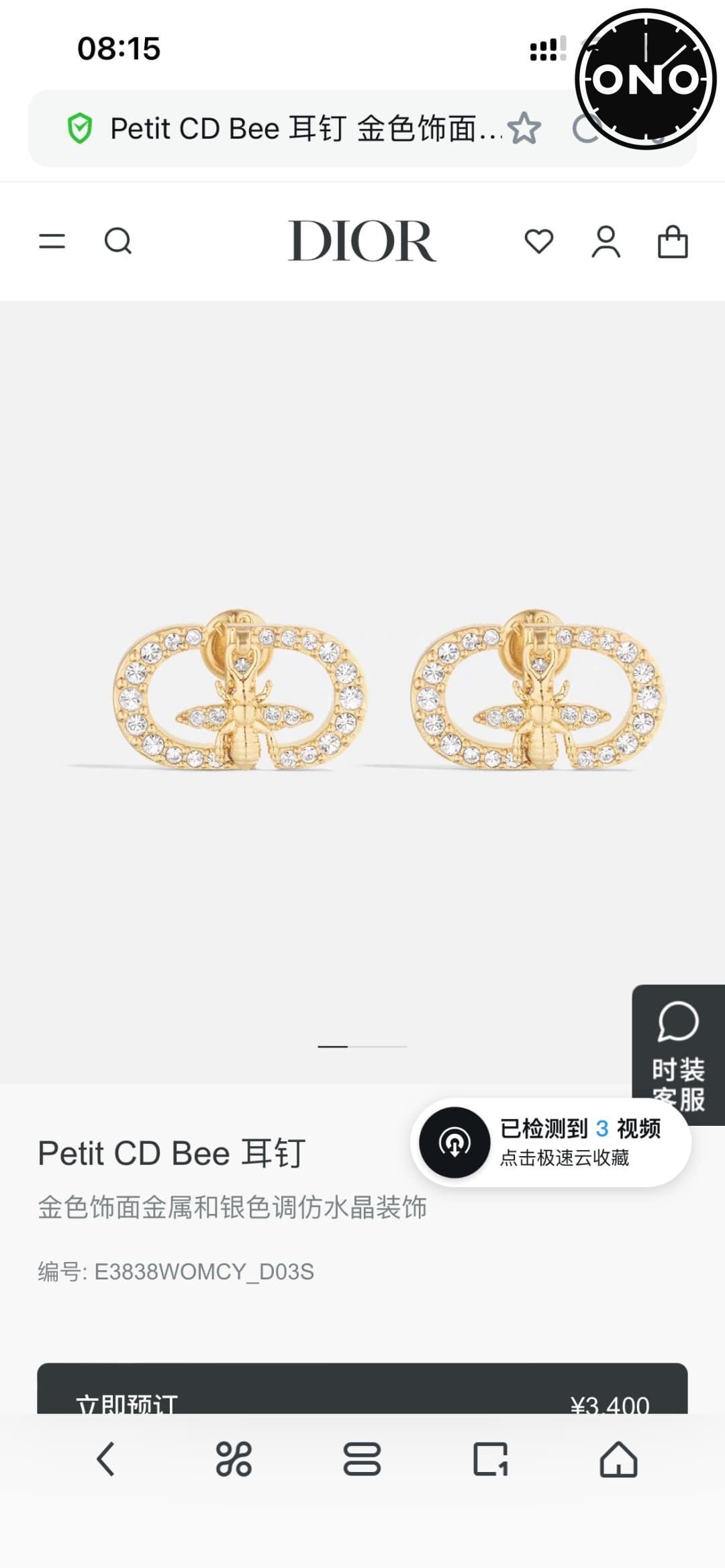
Task: Open the browser apps grid menu
Action: click(234, 1460)
